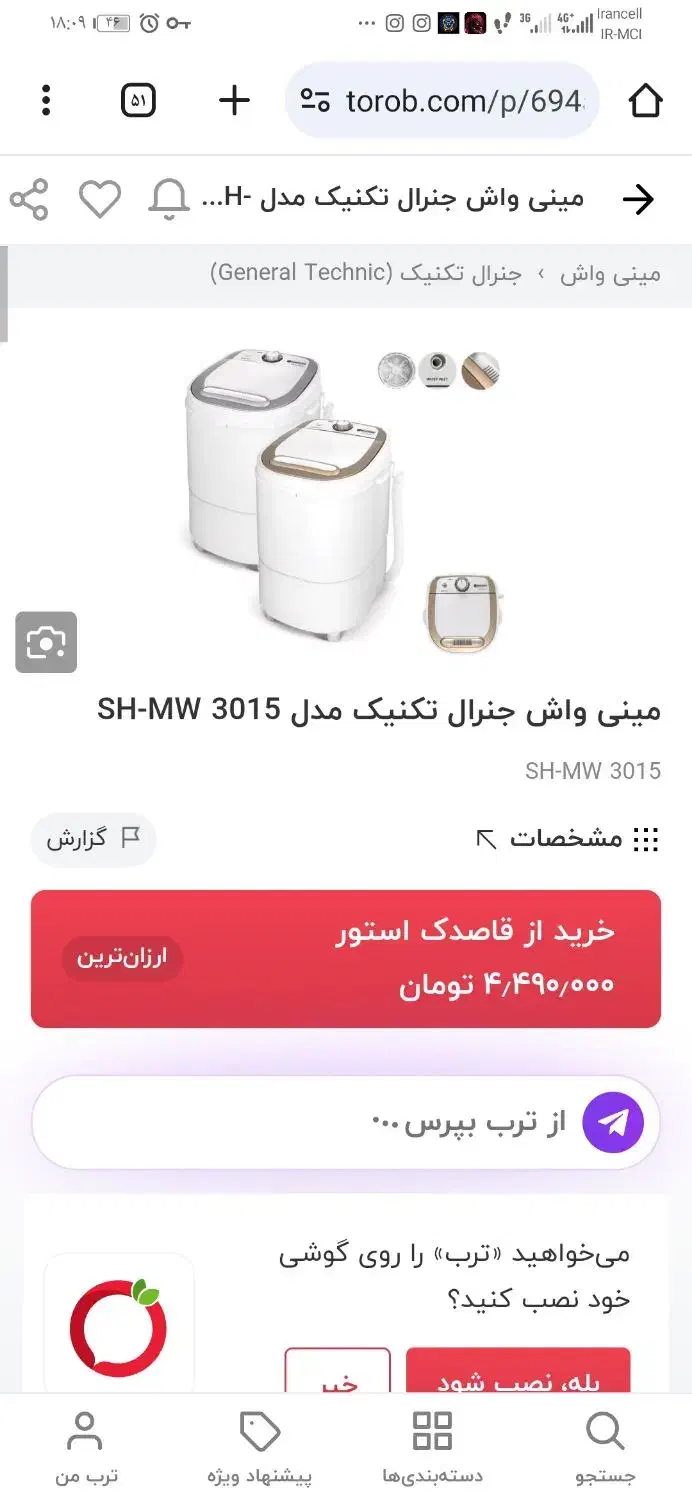Go back using the header arrow
The height and width of the screenshot is (1500, 692).
click(637, 200)
